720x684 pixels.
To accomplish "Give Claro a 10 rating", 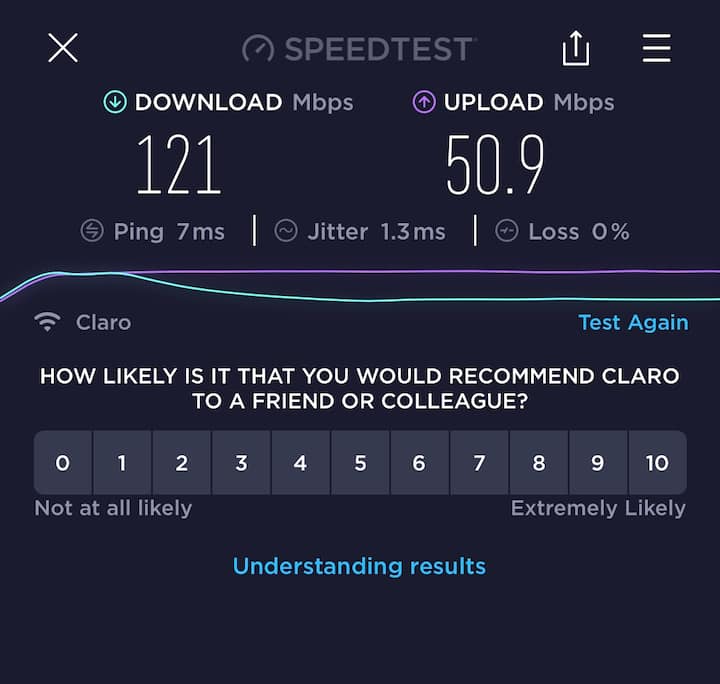I will 657,463.
